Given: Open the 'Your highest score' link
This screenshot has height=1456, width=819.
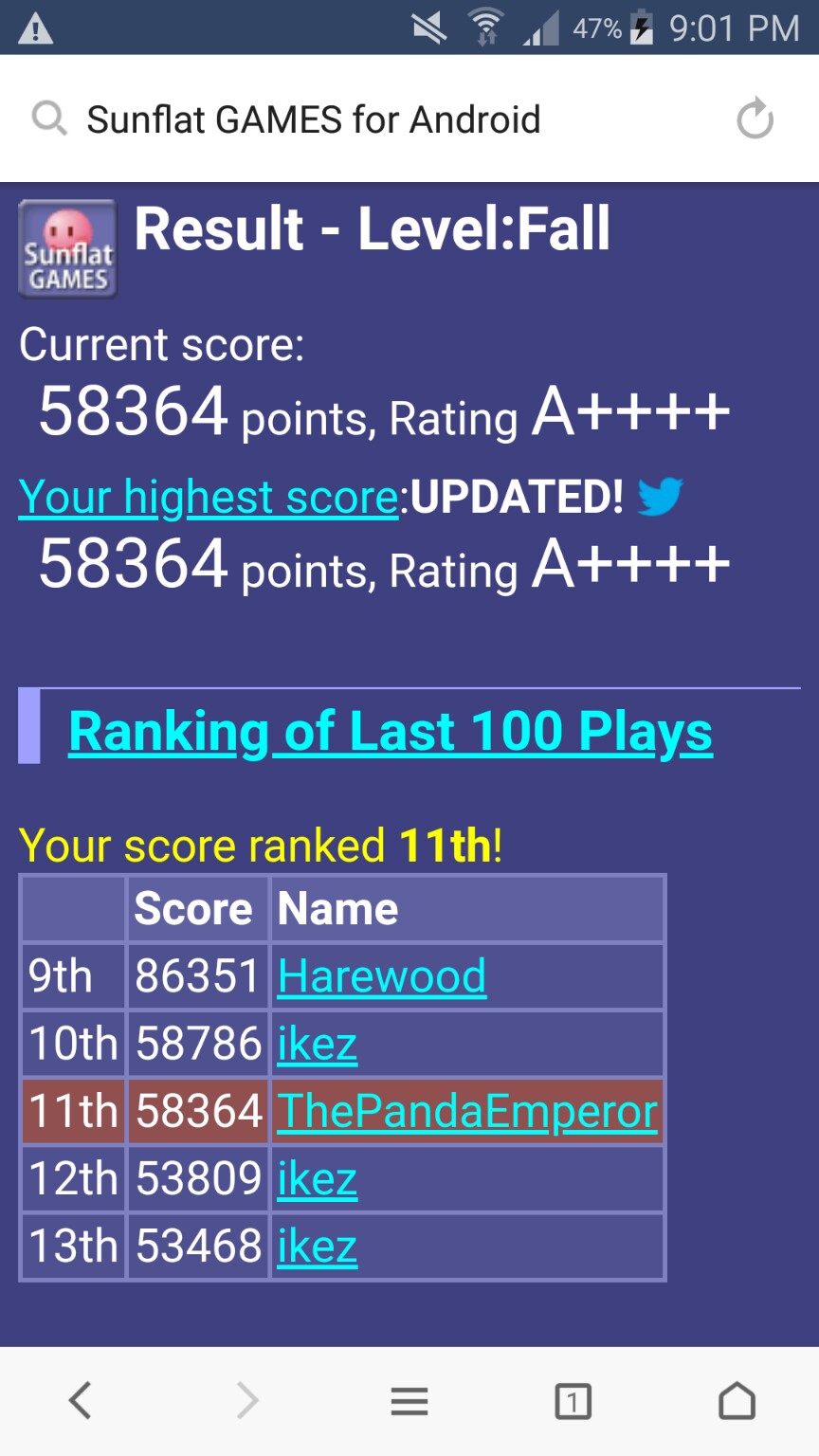Looking at the screenshot, I should (x=209, y=497).
